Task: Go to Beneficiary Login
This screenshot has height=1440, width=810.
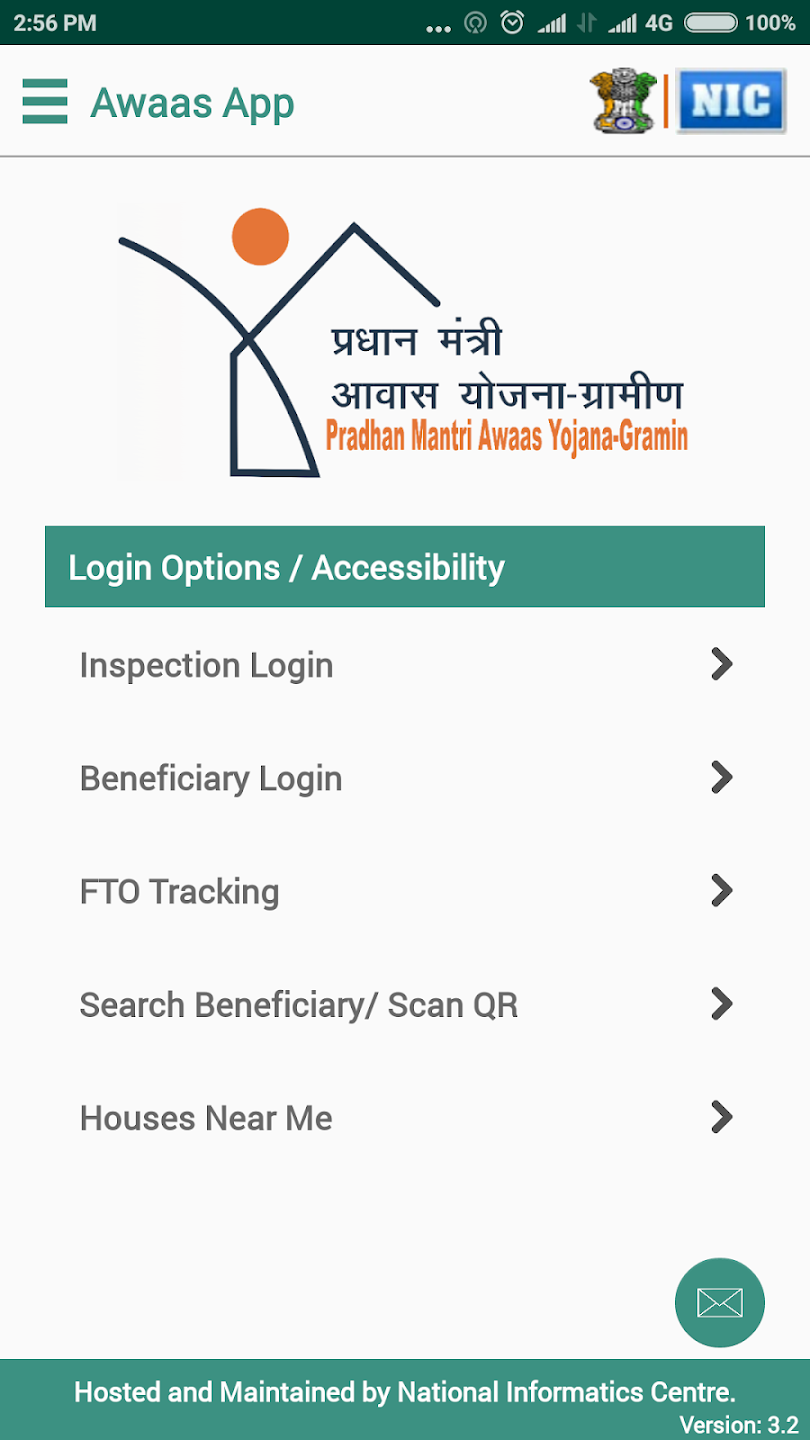Action: point(405,778)
